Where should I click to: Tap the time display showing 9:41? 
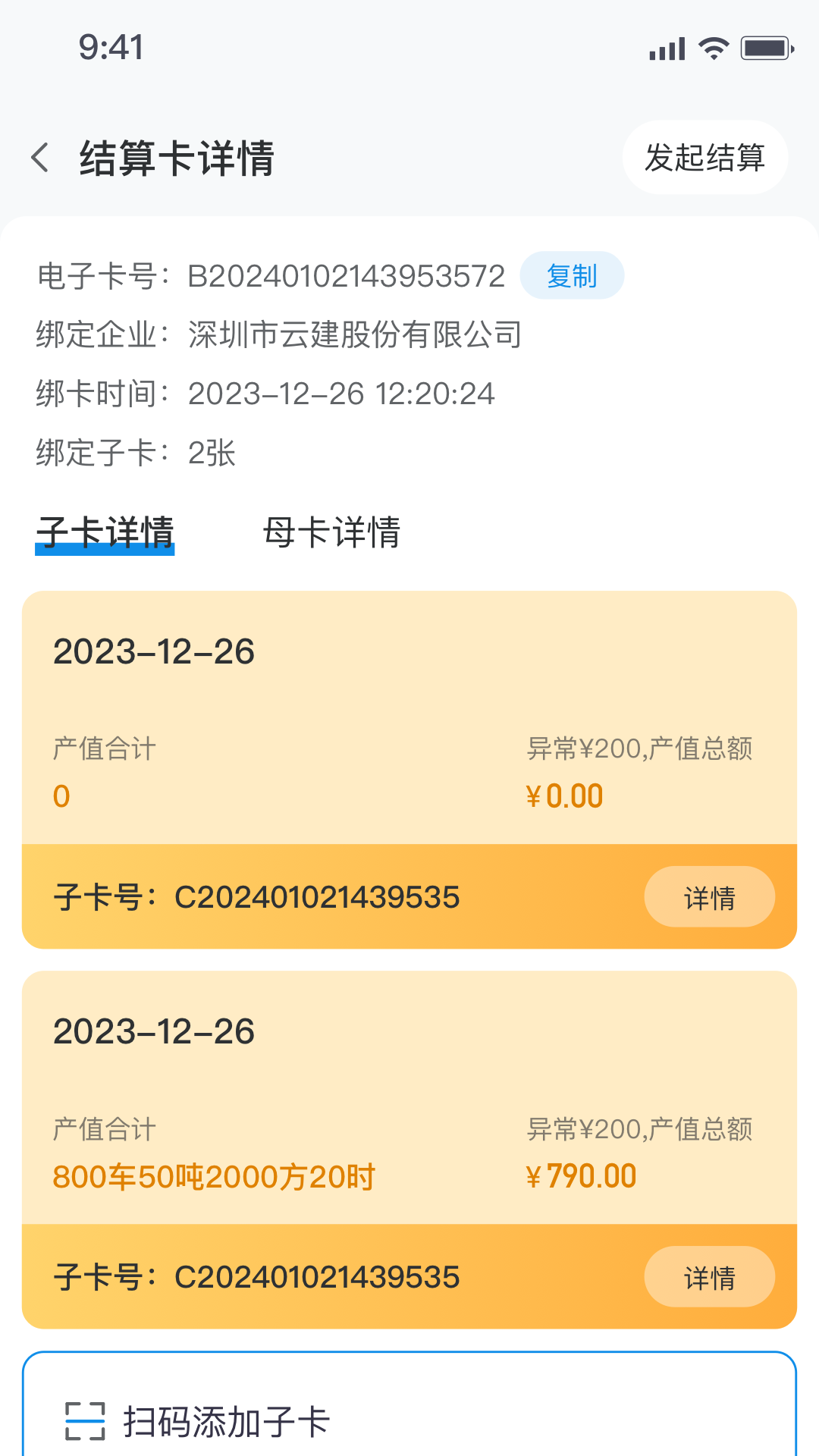[x=111, y=47]
